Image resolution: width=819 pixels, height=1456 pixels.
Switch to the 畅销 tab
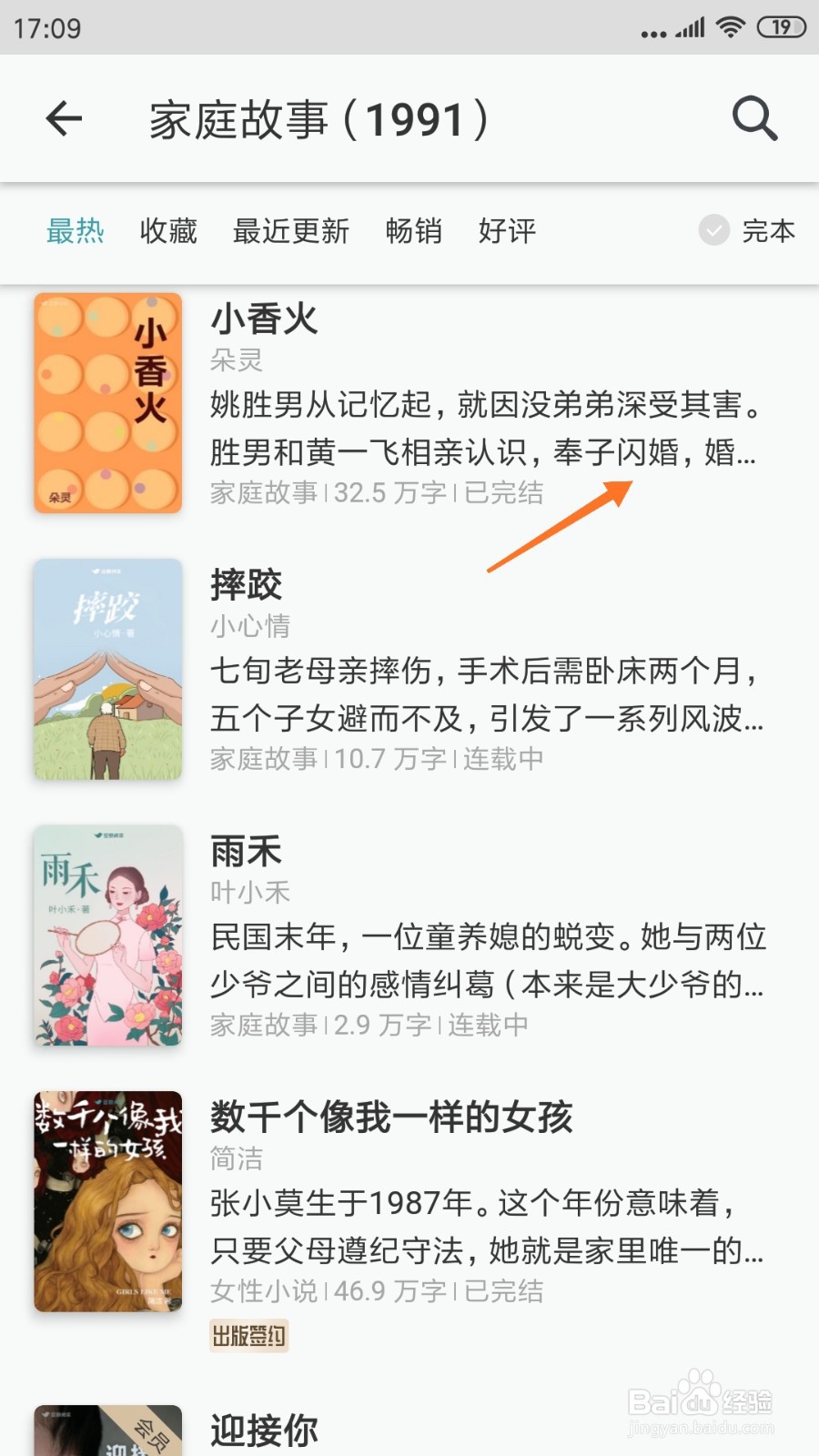413,231
